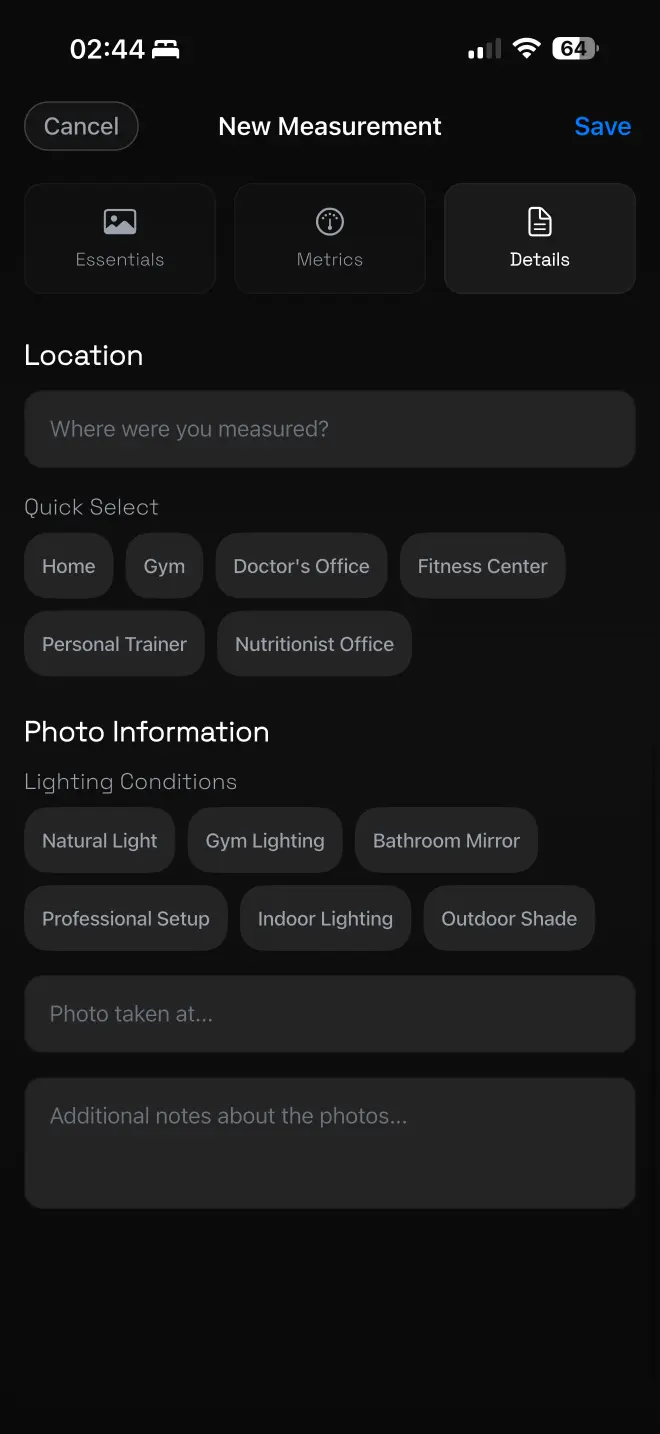Screen dimensions: 660x1434
Task: Choose the Gym Lighting chip
Action: [265, 841]
